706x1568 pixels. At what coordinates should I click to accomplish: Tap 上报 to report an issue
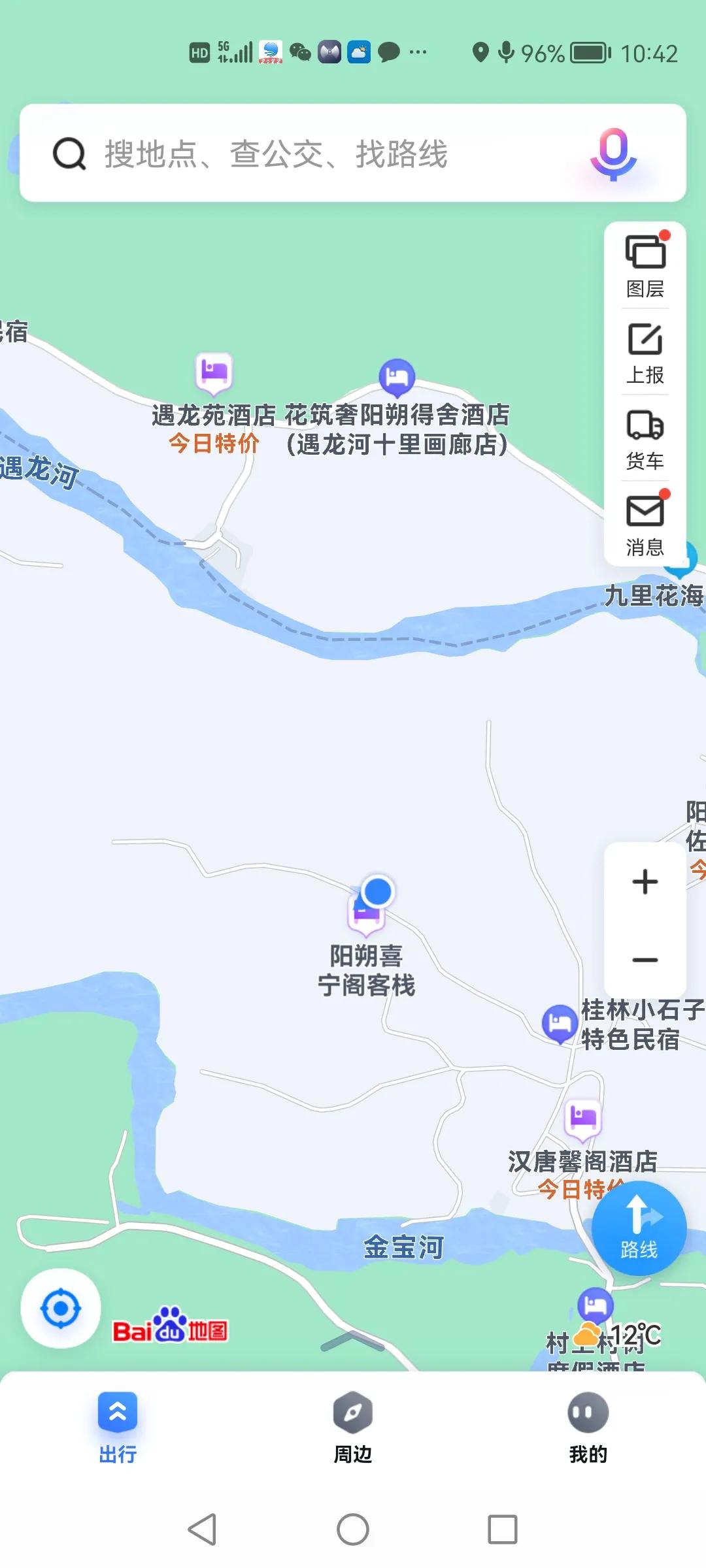[x=645, y=353]
